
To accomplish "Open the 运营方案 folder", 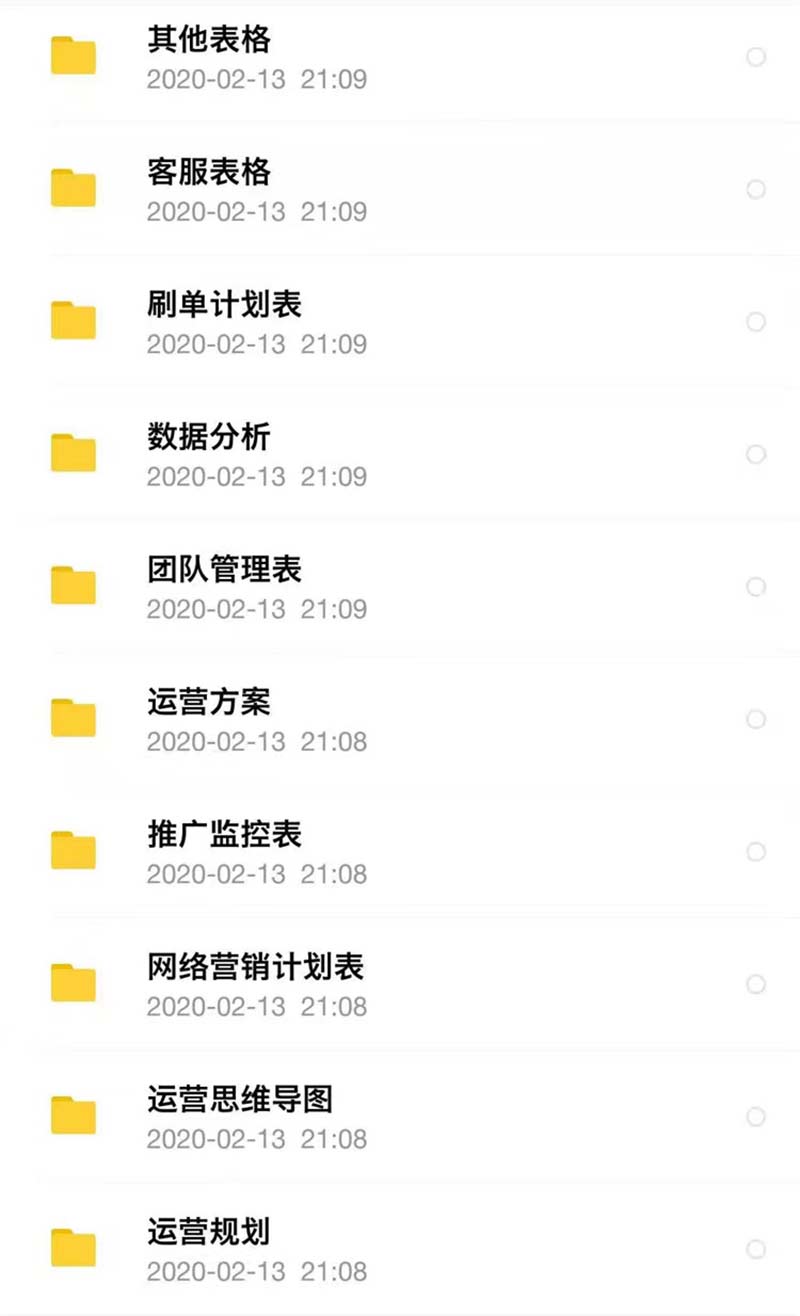I will tap(209, 702).
